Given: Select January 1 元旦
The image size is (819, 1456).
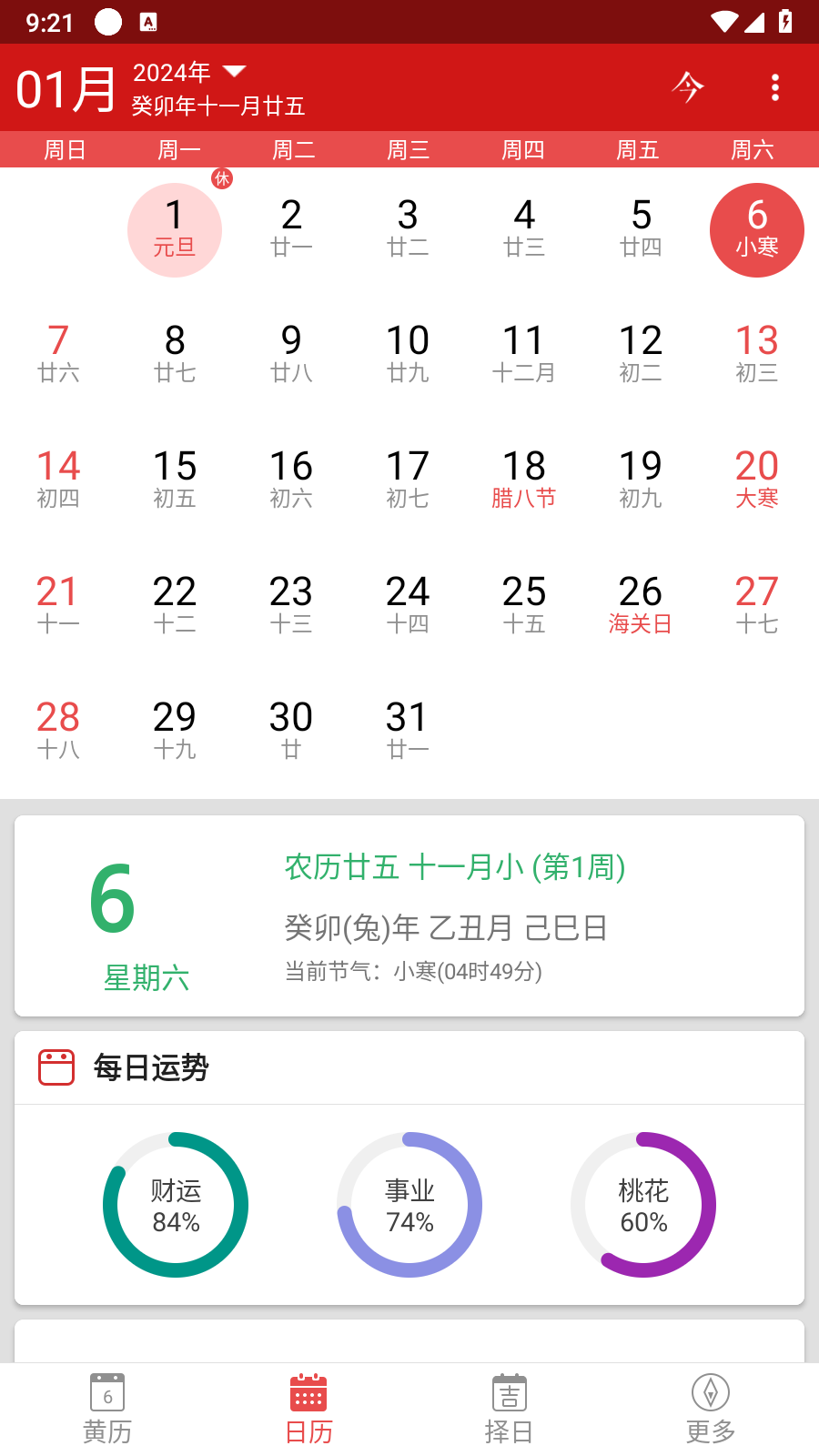Looking at the screenshot, I should click(x=175, y=229).
